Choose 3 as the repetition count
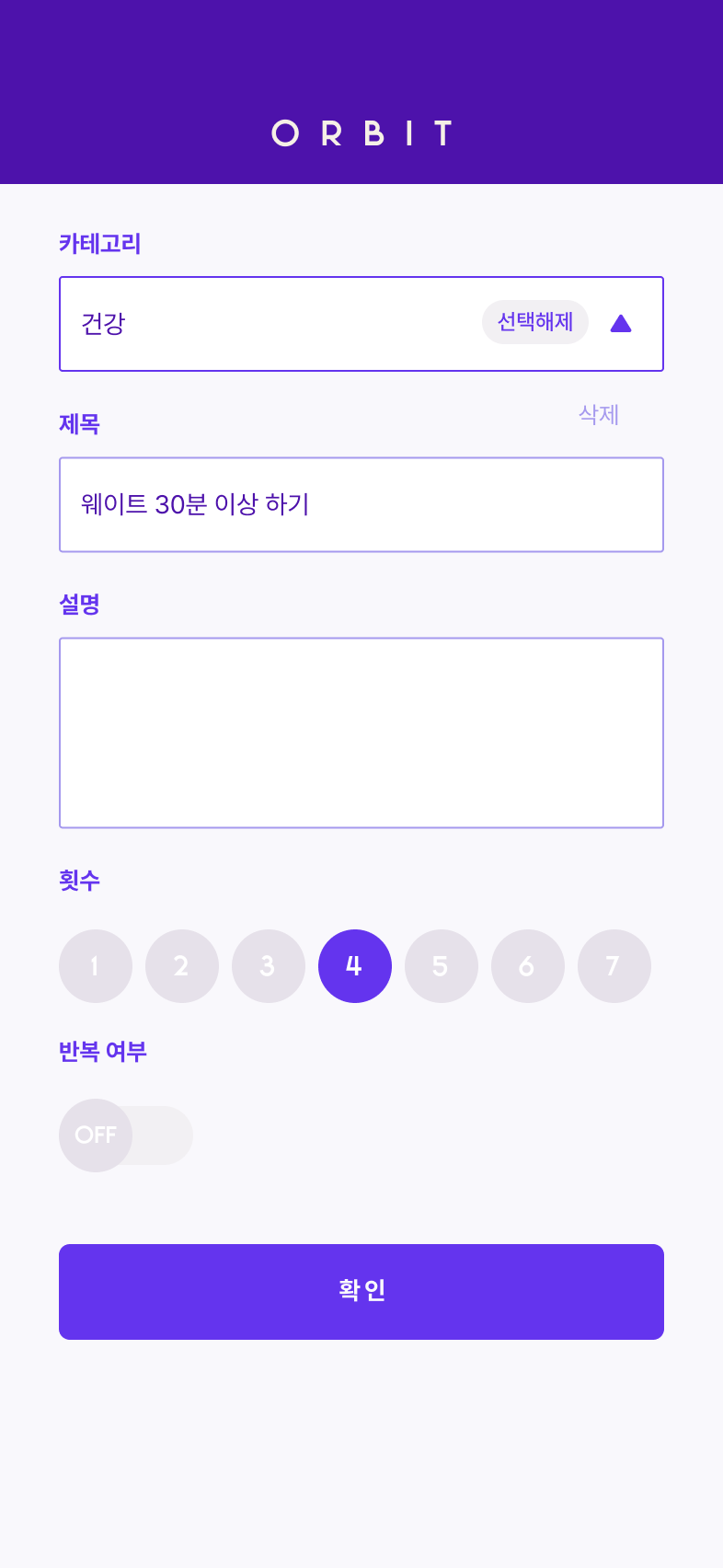The height and width of the screenshot is (1568, 723). [269, 966]
